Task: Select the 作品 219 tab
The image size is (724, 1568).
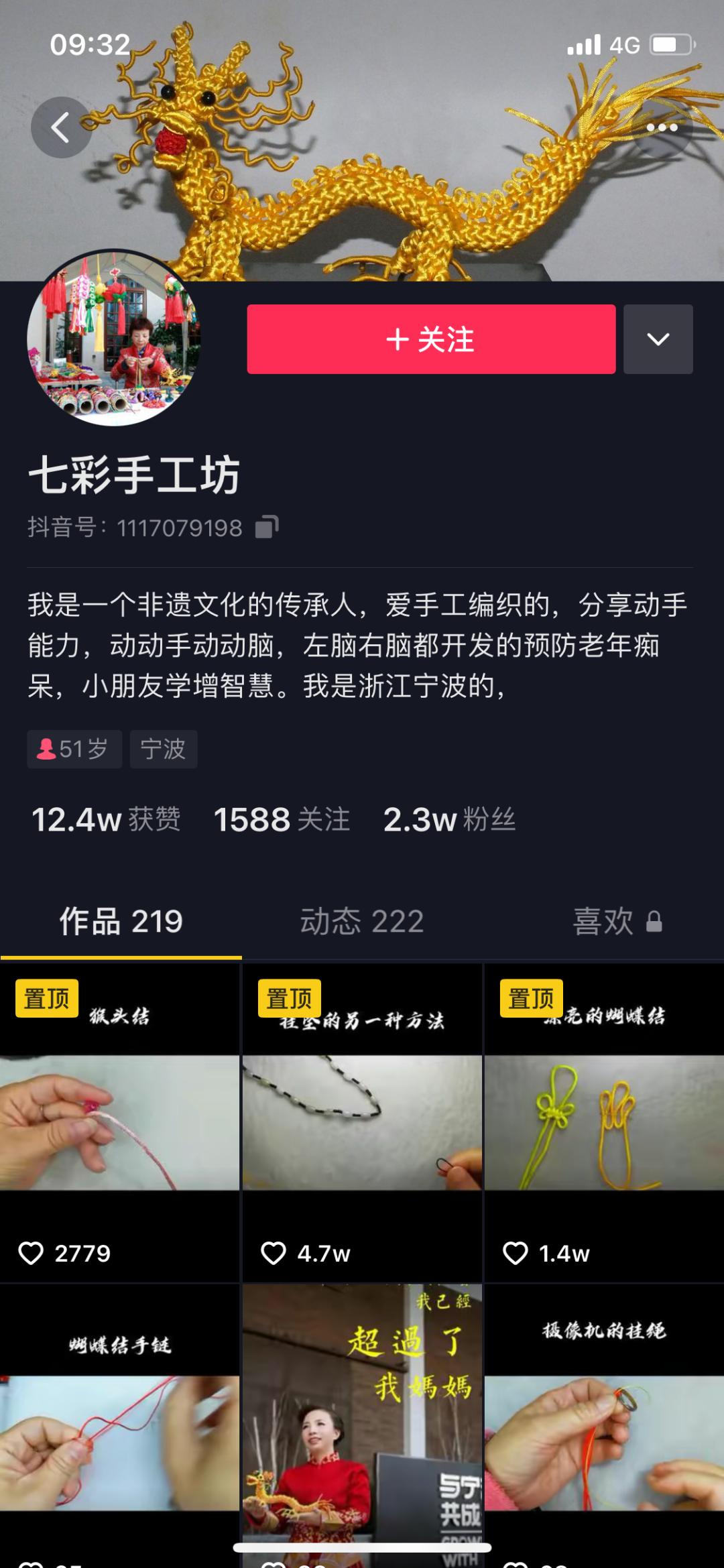Action: pos(121,921)
